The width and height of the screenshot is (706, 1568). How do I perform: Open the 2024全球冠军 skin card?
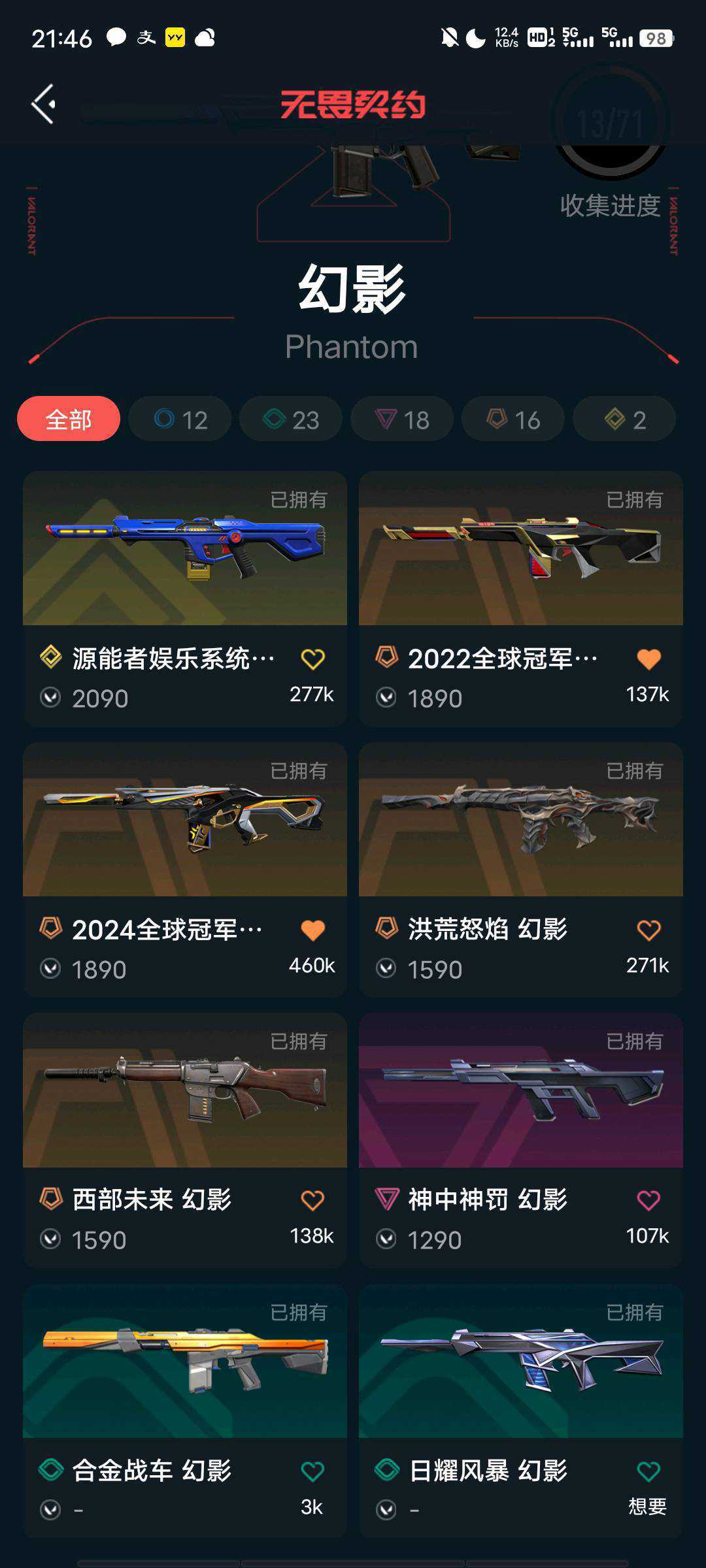(185, 870)
